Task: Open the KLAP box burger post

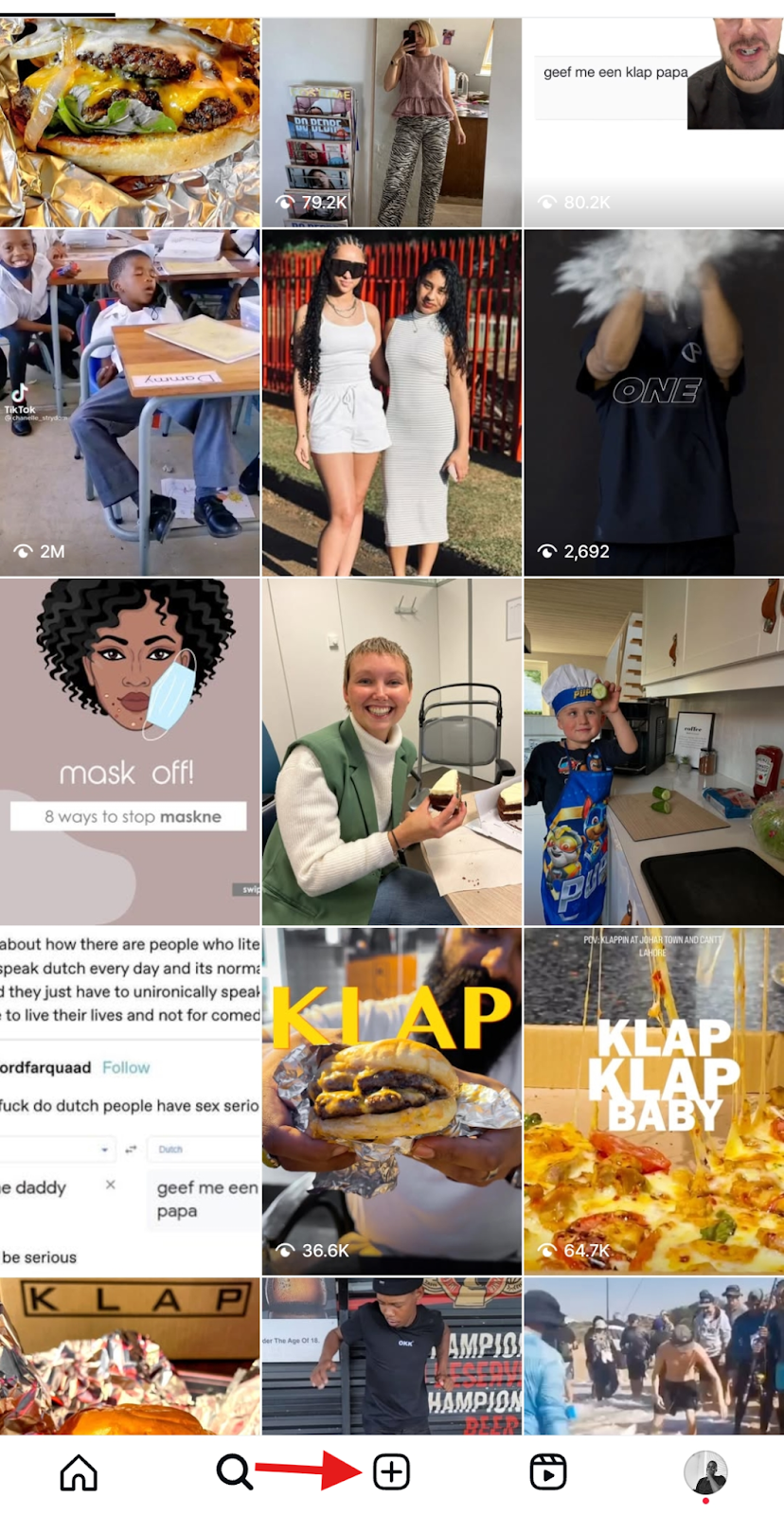Action: [x=130, y=1356]
